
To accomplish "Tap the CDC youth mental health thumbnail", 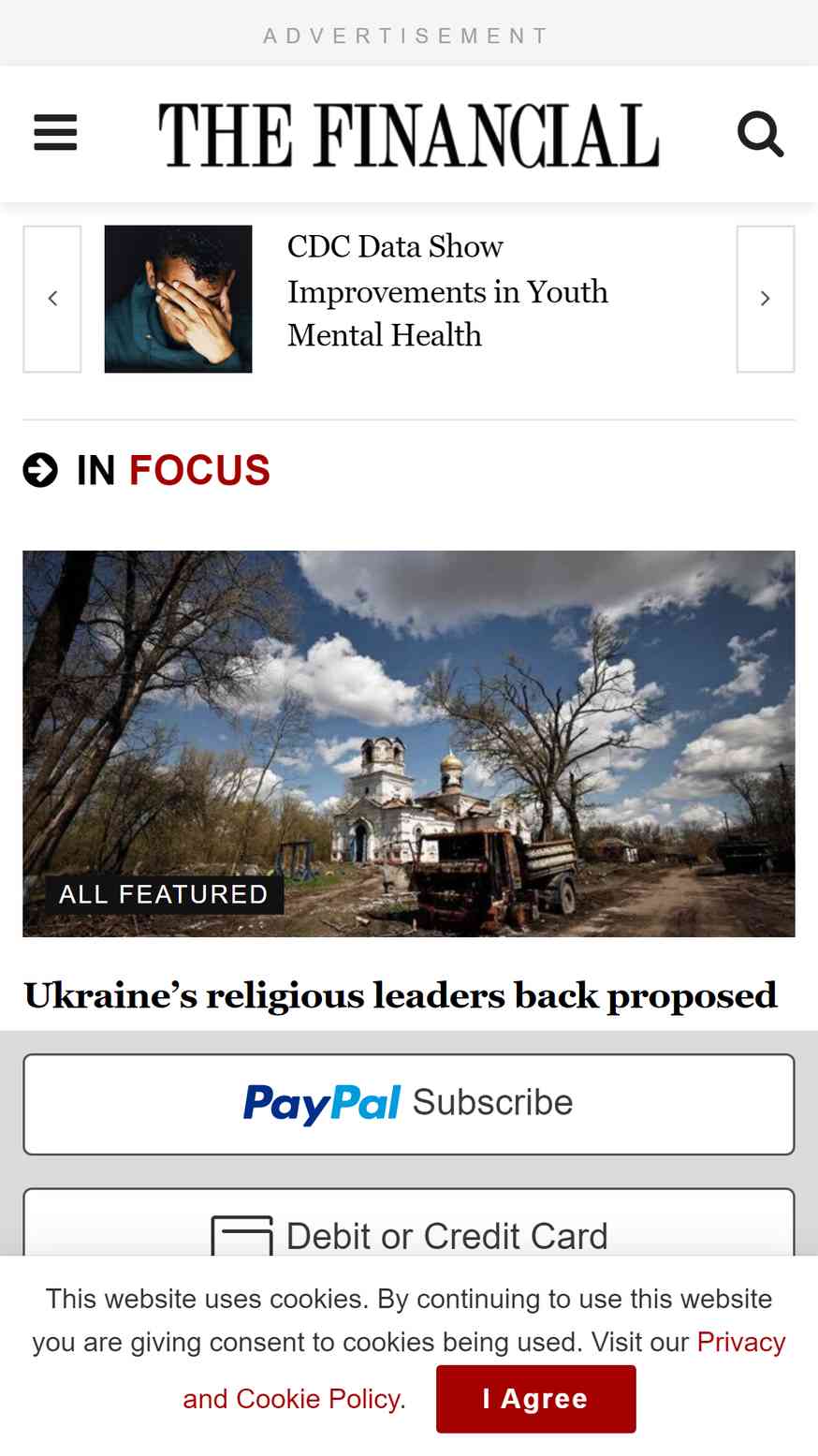I will coord(178,299).
